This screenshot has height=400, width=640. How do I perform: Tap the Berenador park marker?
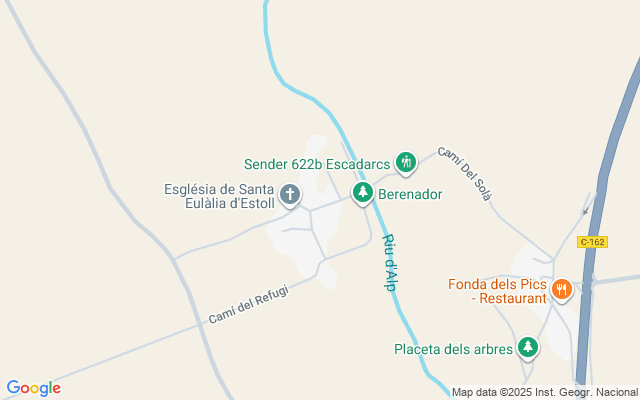click(x=362, y=193)
